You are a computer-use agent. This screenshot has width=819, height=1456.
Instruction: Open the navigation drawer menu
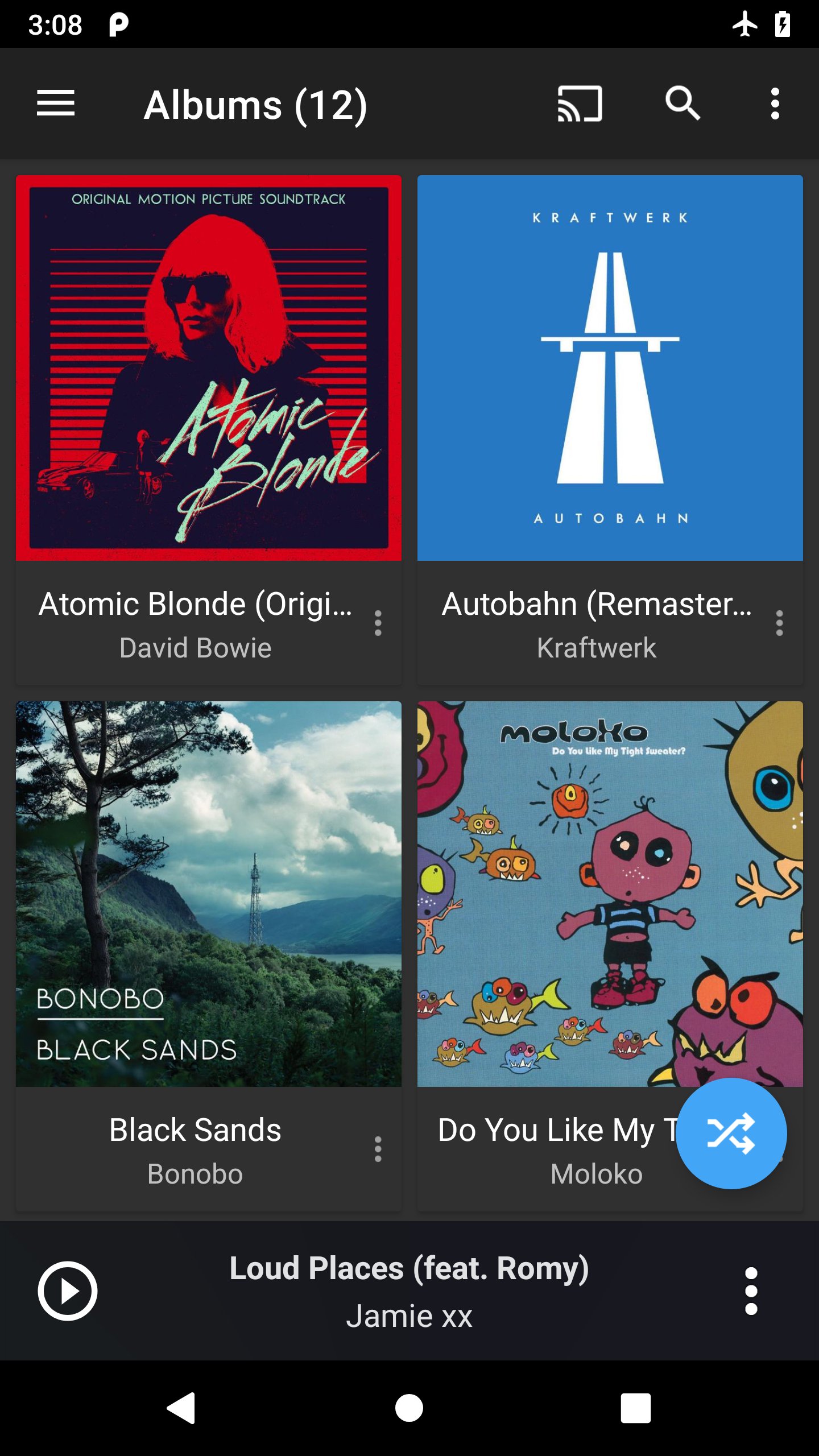55,104
